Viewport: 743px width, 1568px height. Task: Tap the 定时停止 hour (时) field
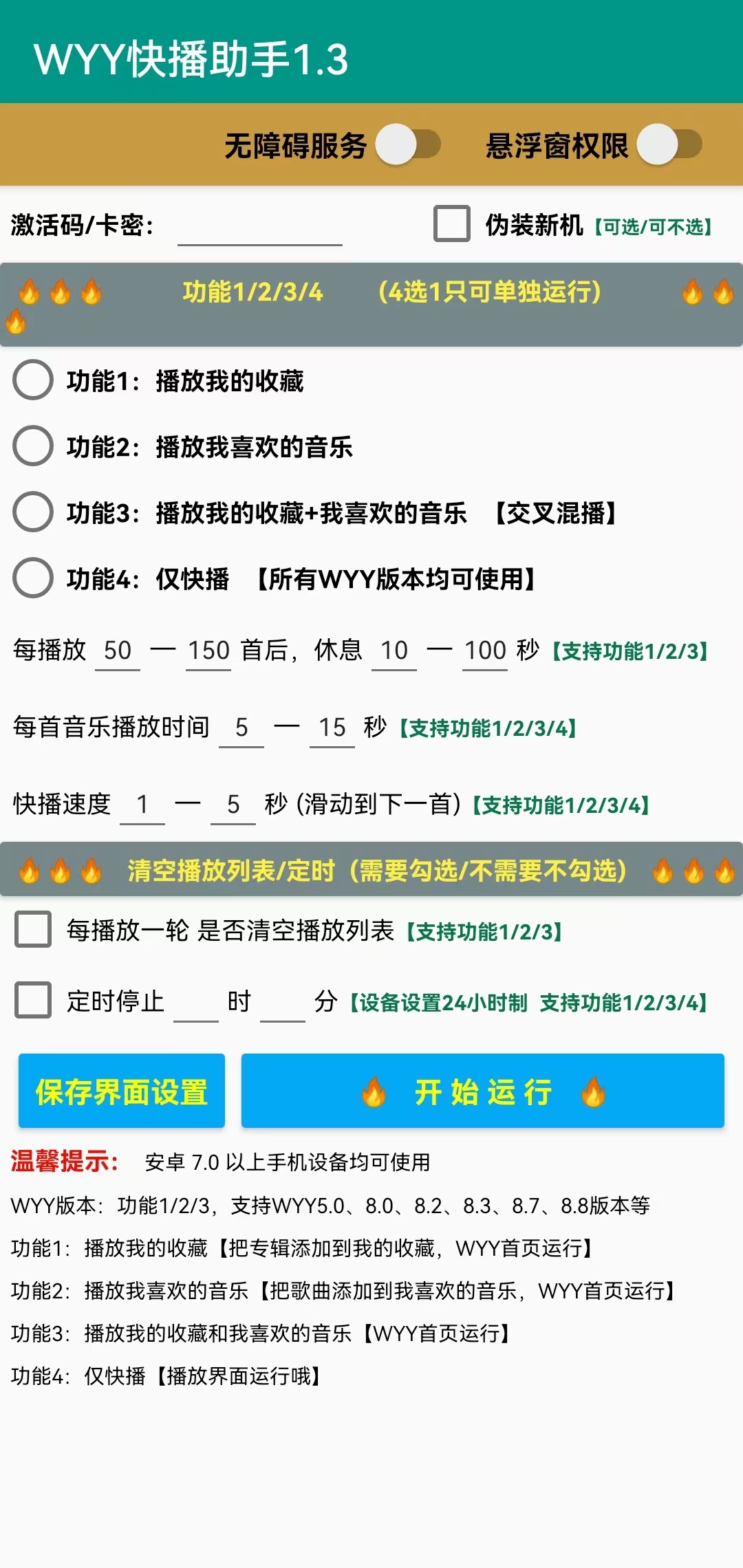coord(196,1003)
